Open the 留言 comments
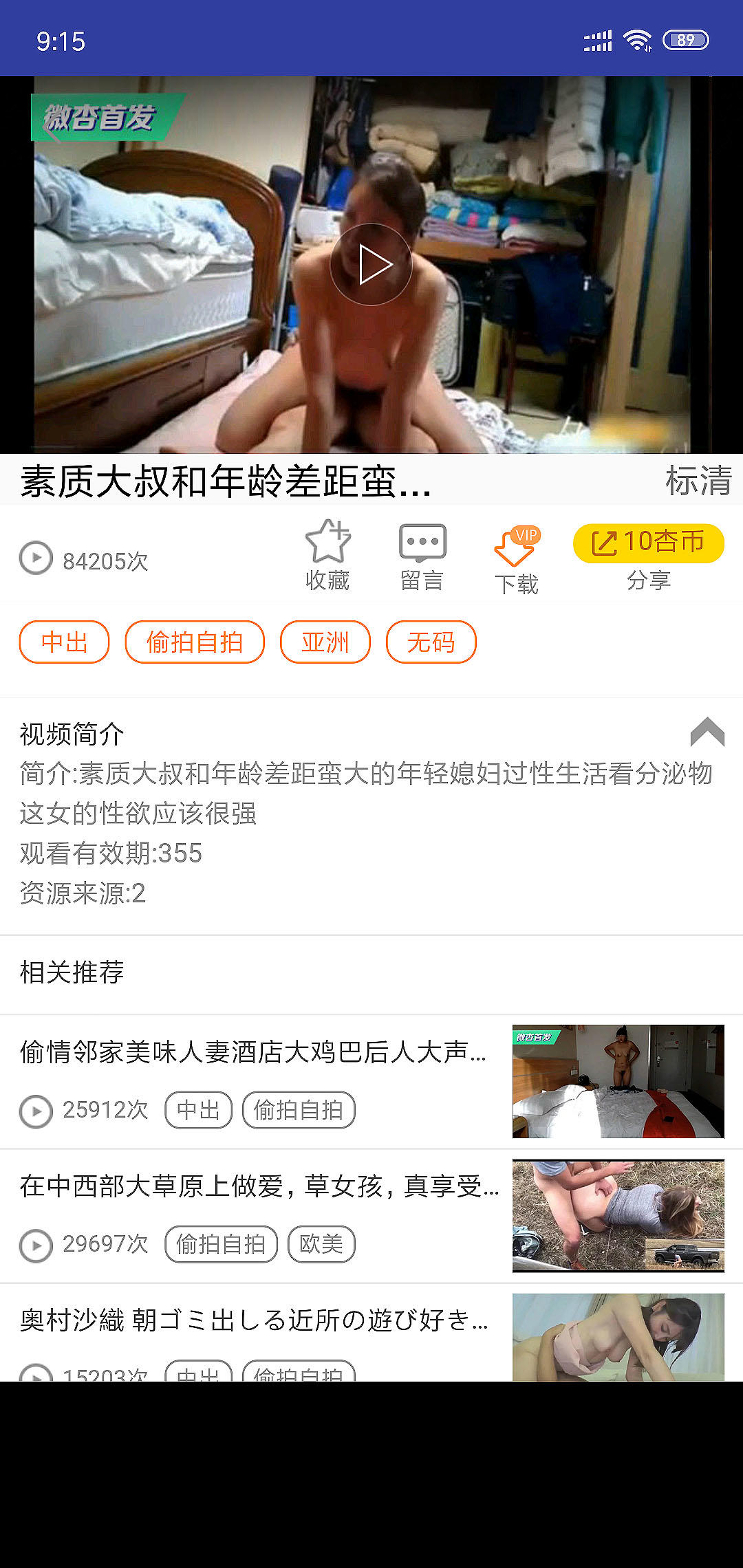This screenshot has width=743, height=1568. click(x=422, y=557)
